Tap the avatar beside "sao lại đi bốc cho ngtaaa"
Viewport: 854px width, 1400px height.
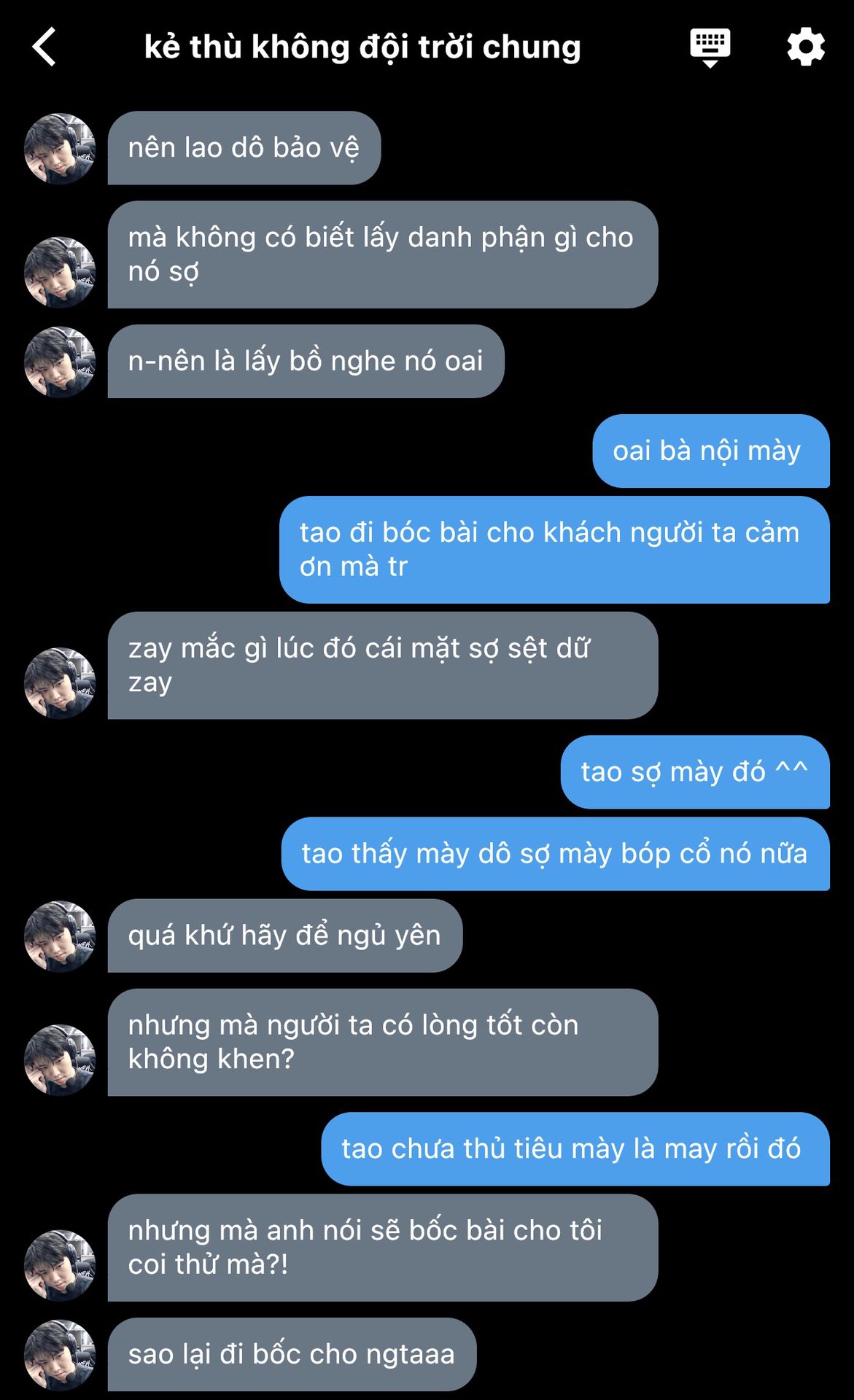[x=60, y=1354]
